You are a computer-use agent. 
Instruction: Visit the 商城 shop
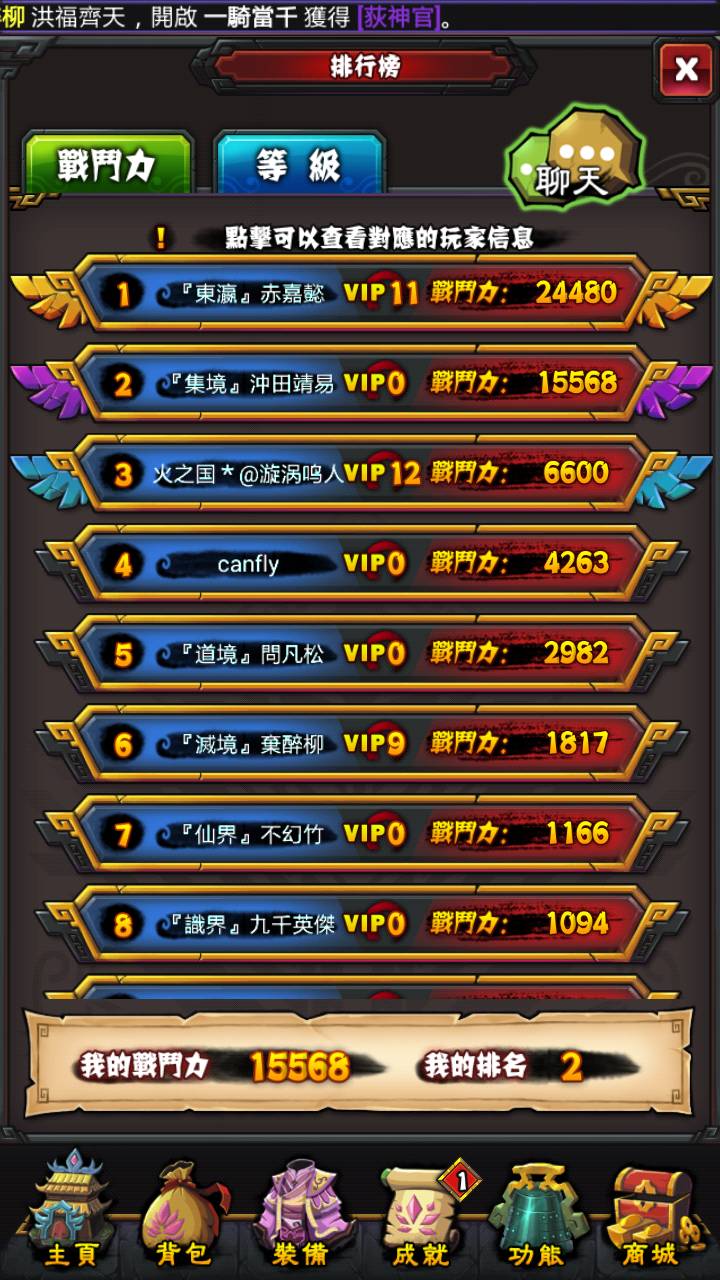650,1212
